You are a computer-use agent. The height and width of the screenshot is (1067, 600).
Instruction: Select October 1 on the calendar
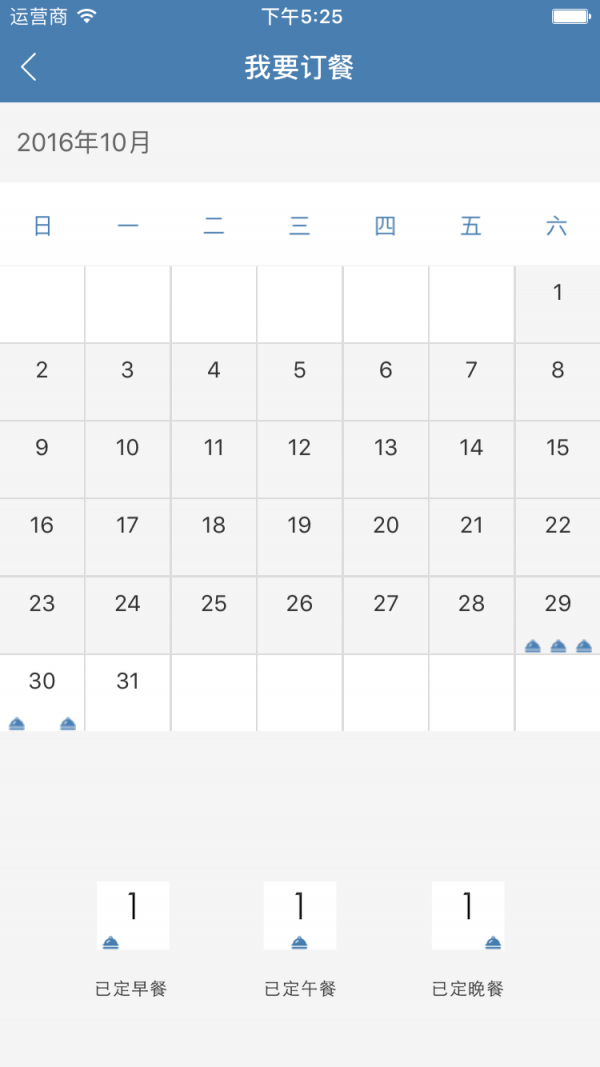coord(557,303)
